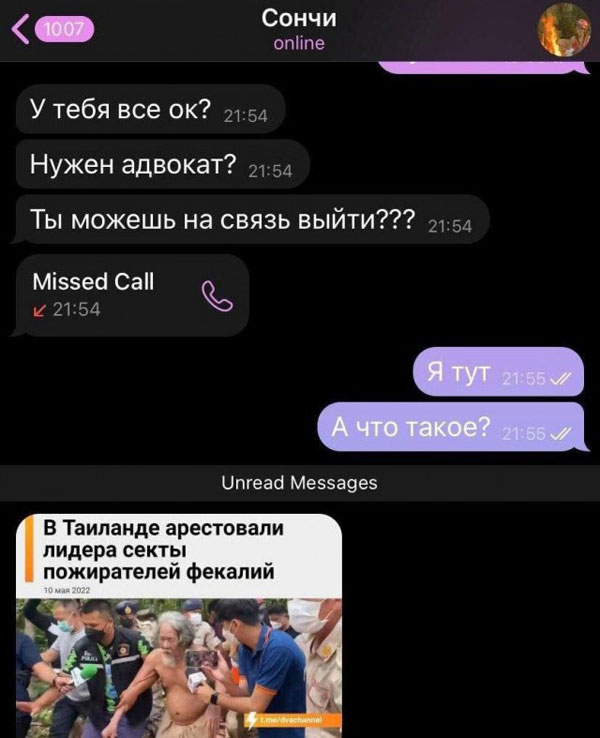Call back from the Missed Call message
This screenshot has height=738, width=600.
tap(216, 295)
